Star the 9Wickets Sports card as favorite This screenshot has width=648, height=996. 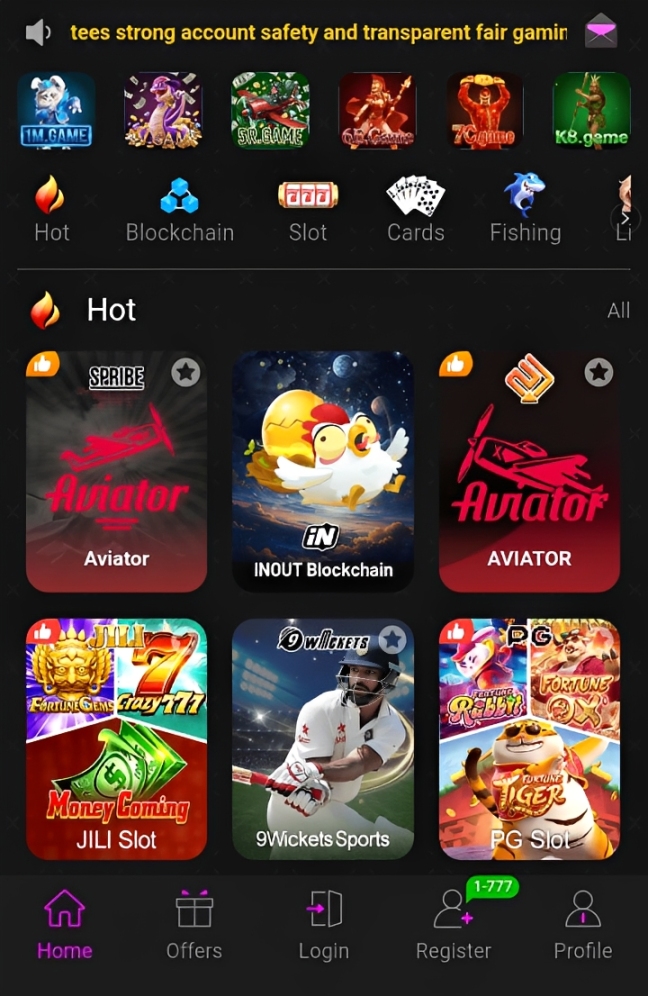tap(392, 640)
